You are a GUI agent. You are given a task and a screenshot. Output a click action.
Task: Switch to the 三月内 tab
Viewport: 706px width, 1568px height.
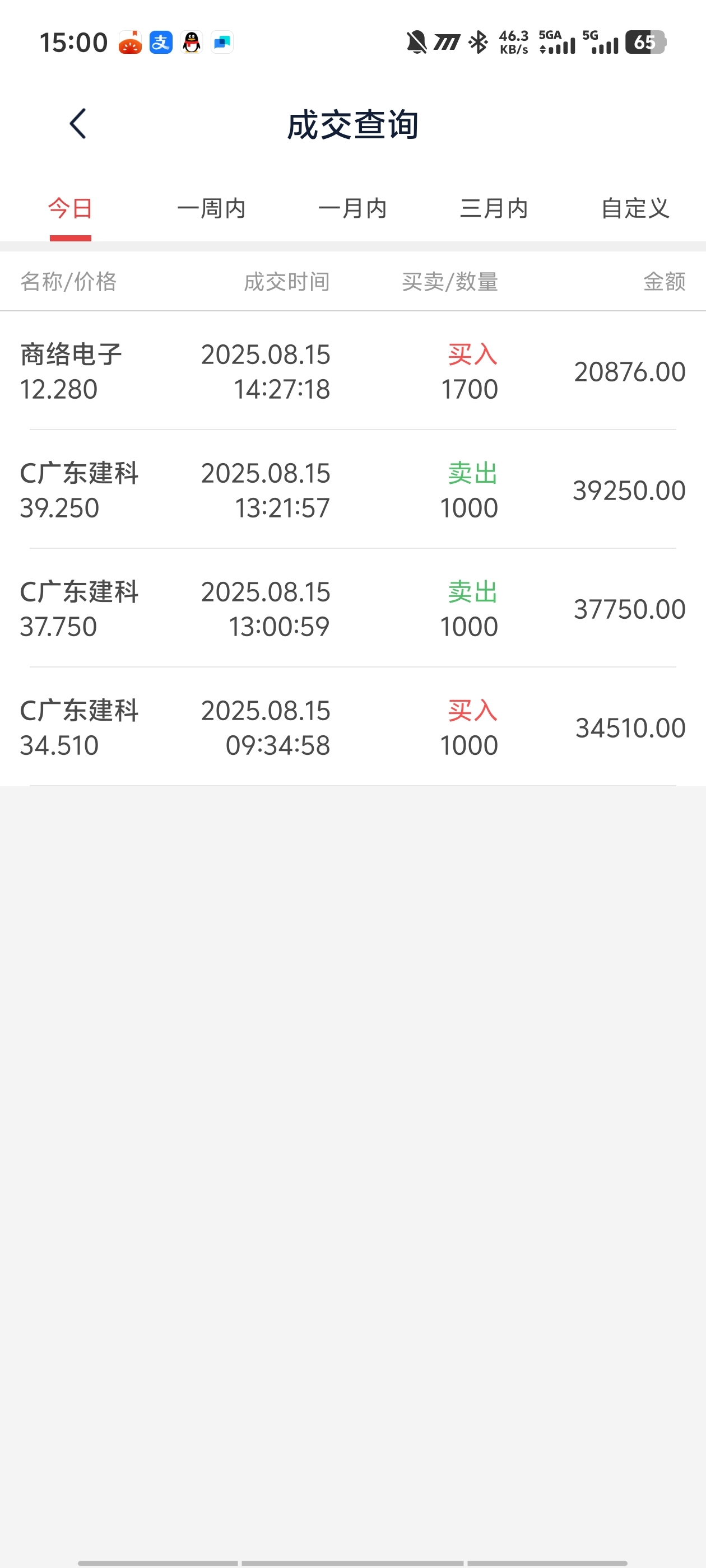494,209
